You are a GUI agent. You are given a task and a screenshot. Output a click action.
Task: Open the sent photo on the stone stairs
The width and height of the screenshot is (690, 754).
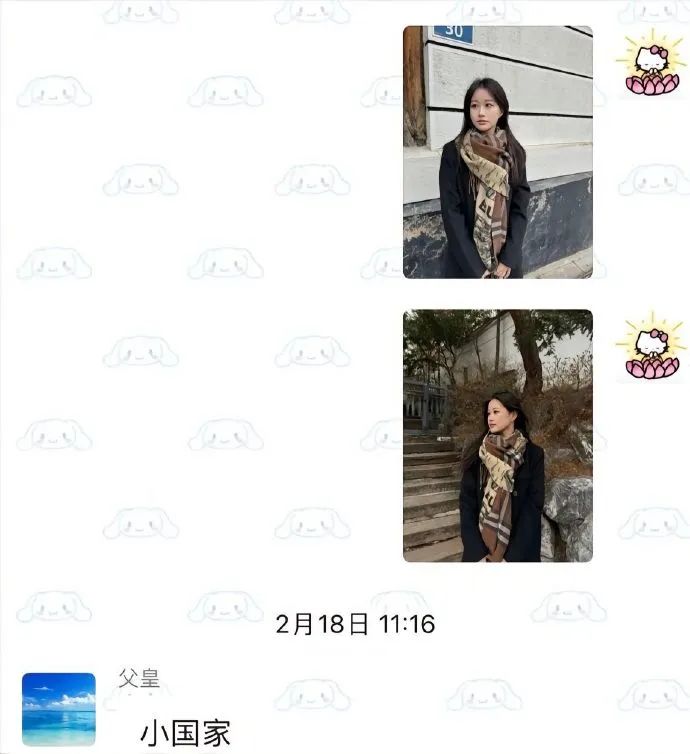pos(497,435)
